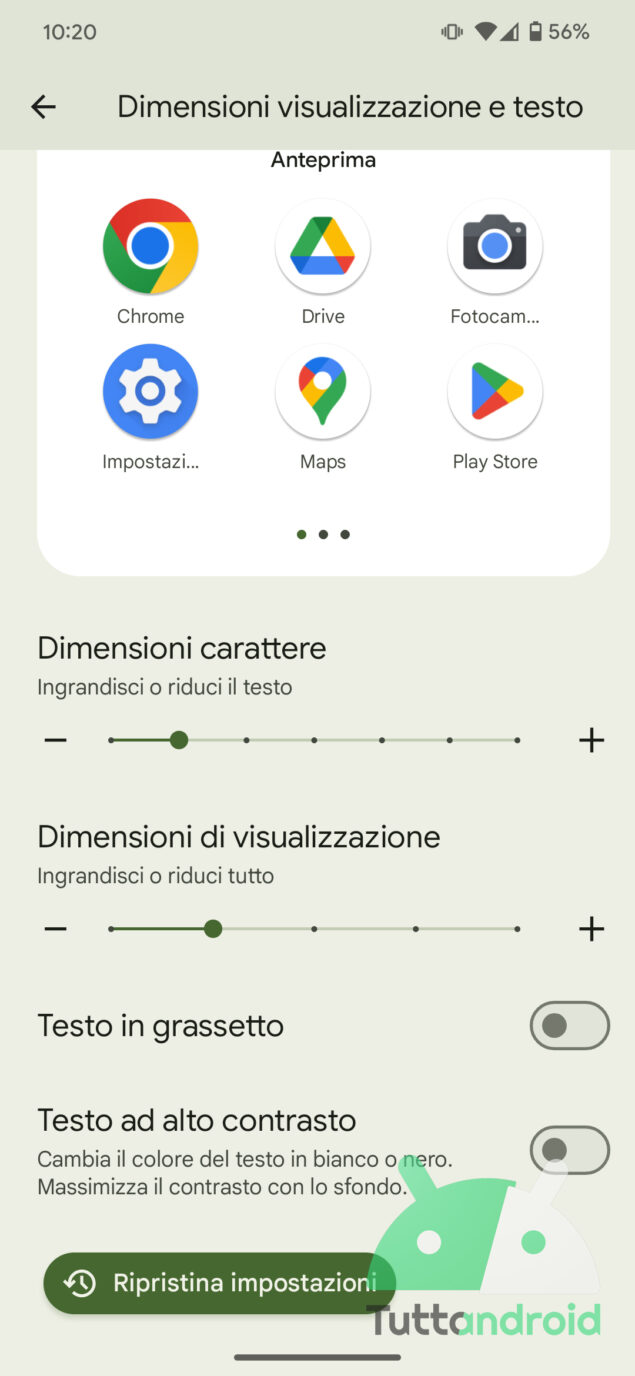
Task: Tap the Dimensioni di visualizzazione slider track
Action: tap(314, 929)
